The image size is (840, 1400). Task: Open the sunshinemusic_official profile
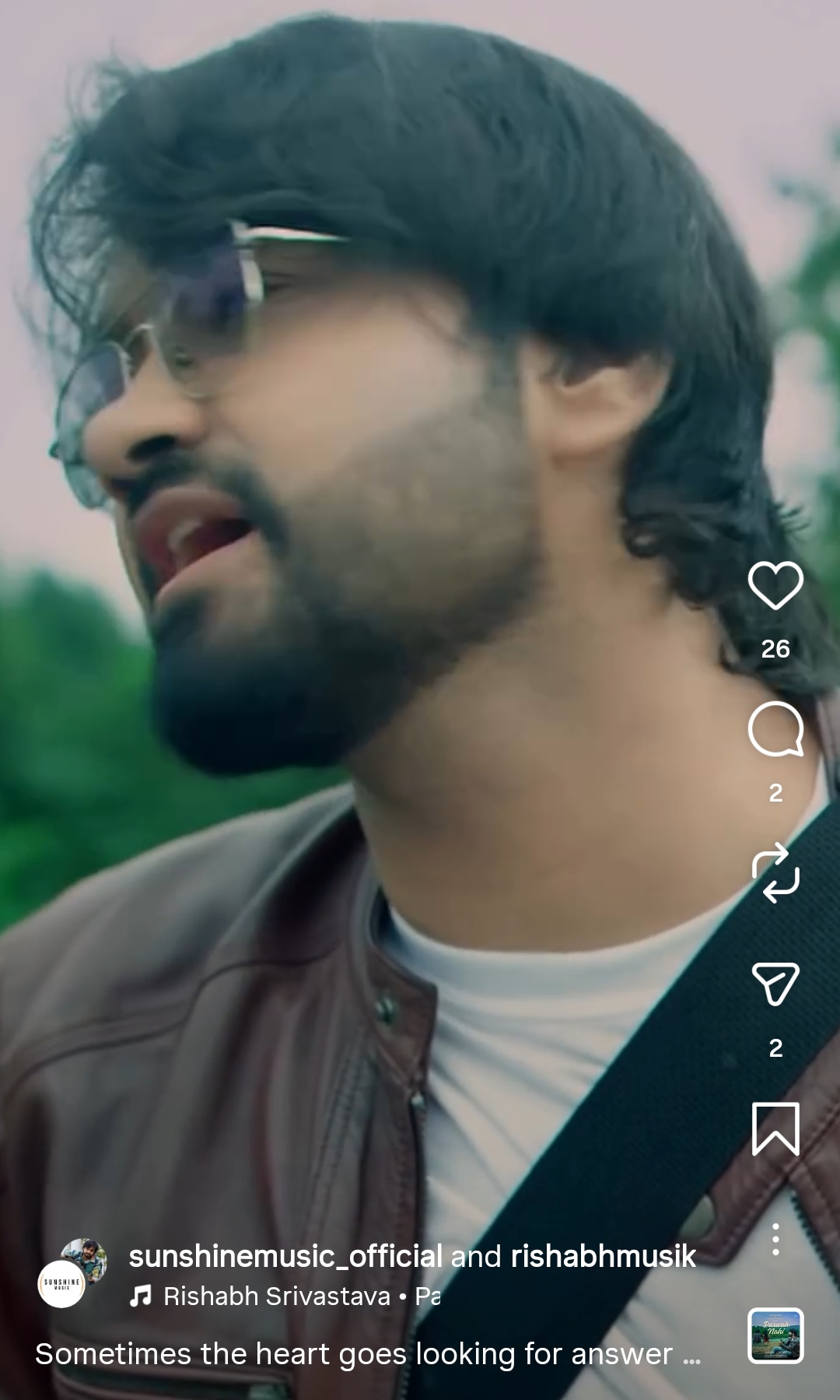[x=285, y=1256]
